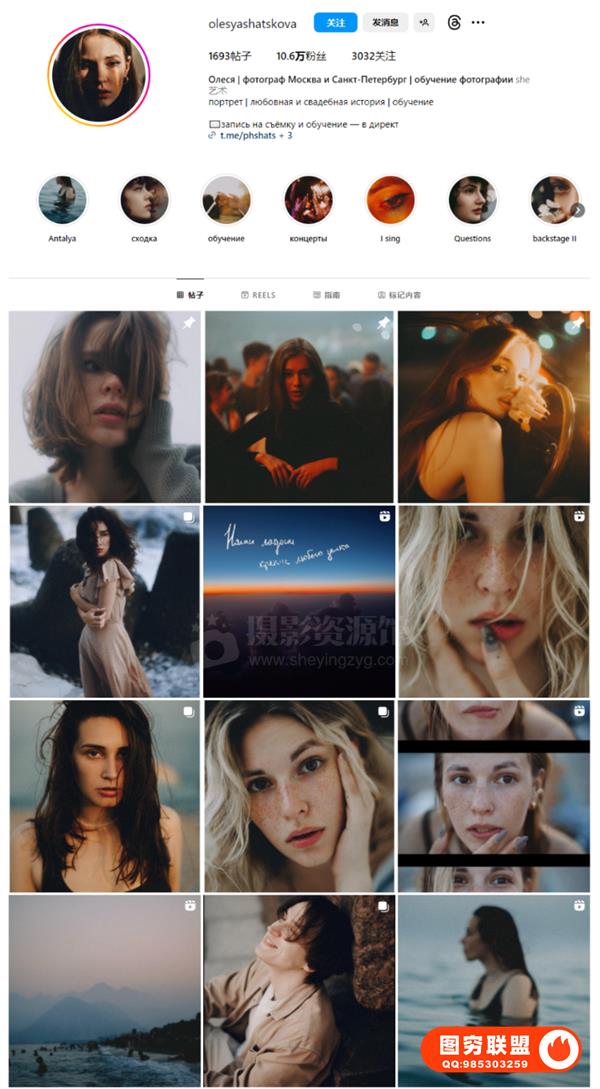Open the обучение story highlight
This screenshot has height=1089, width=600.
tap(226, 200)
